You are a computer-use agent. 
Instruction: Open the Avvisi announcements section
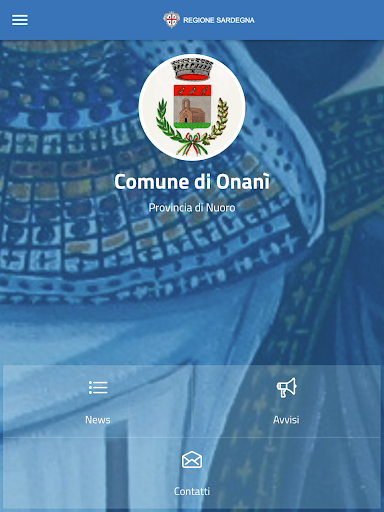pos(286,401)
